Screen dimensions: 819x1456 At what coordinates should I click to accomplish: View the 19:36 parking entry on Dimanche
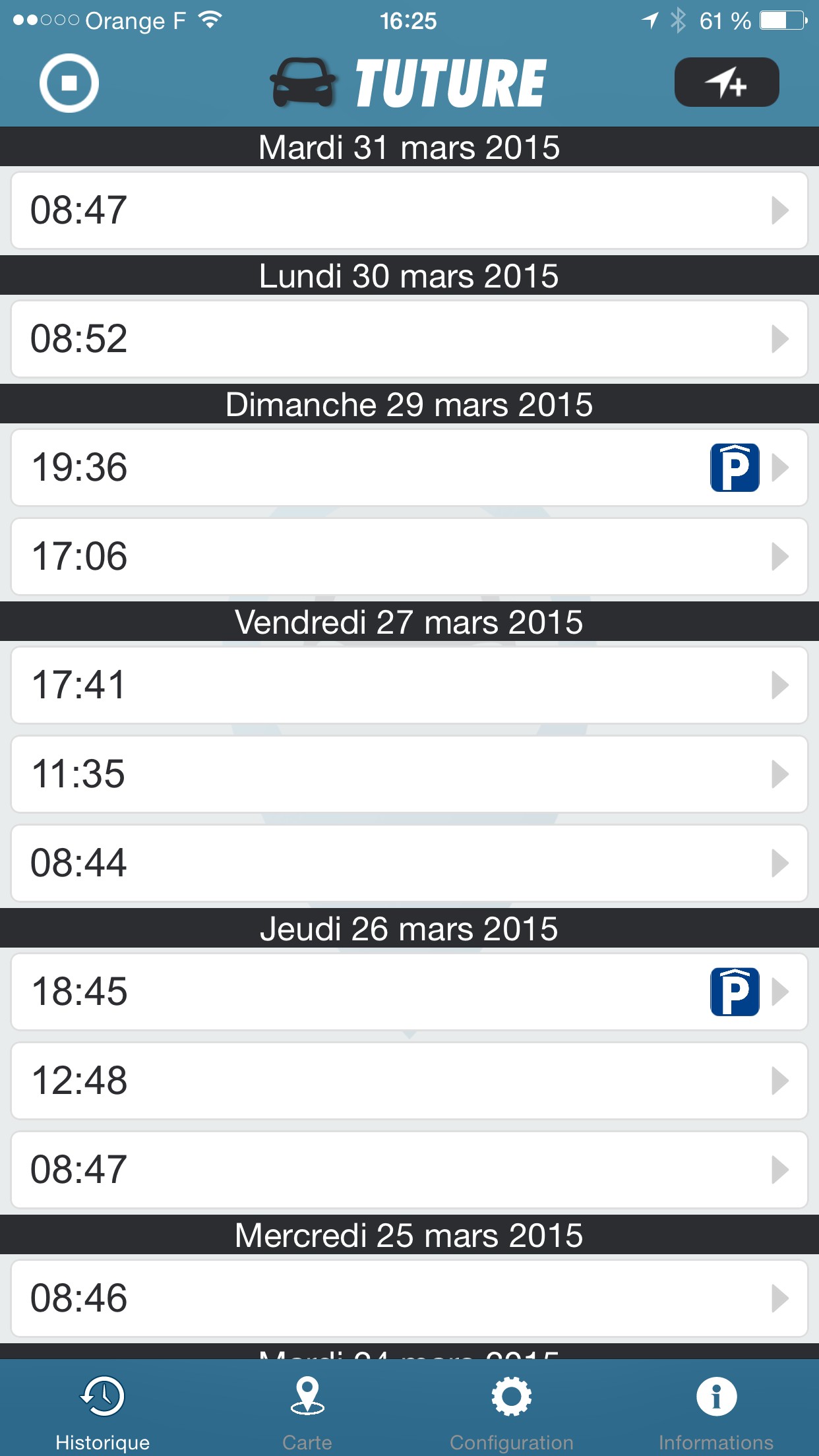(409, 468)
